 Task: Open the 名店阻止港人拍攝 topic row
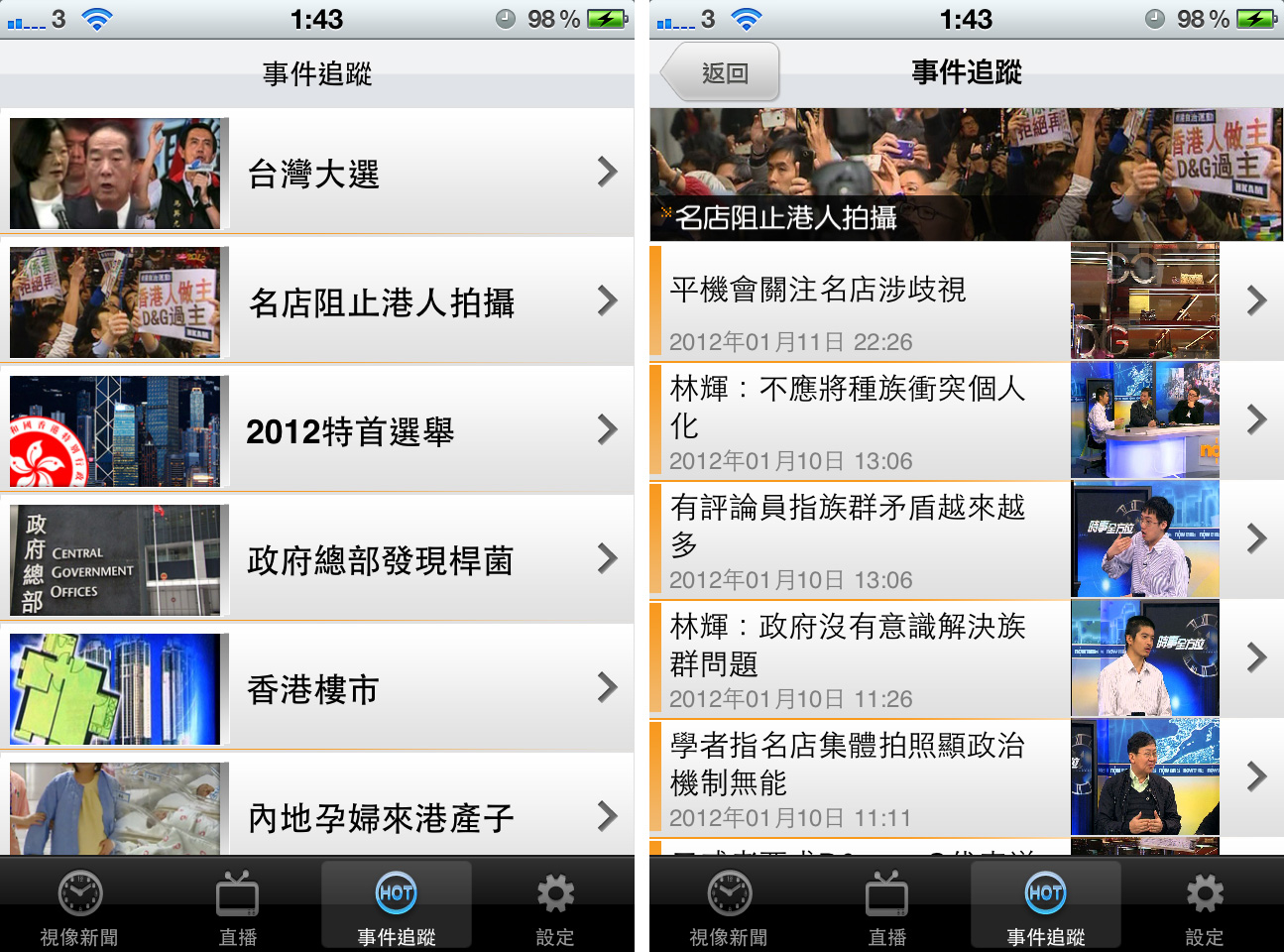(x=317, y=302)
